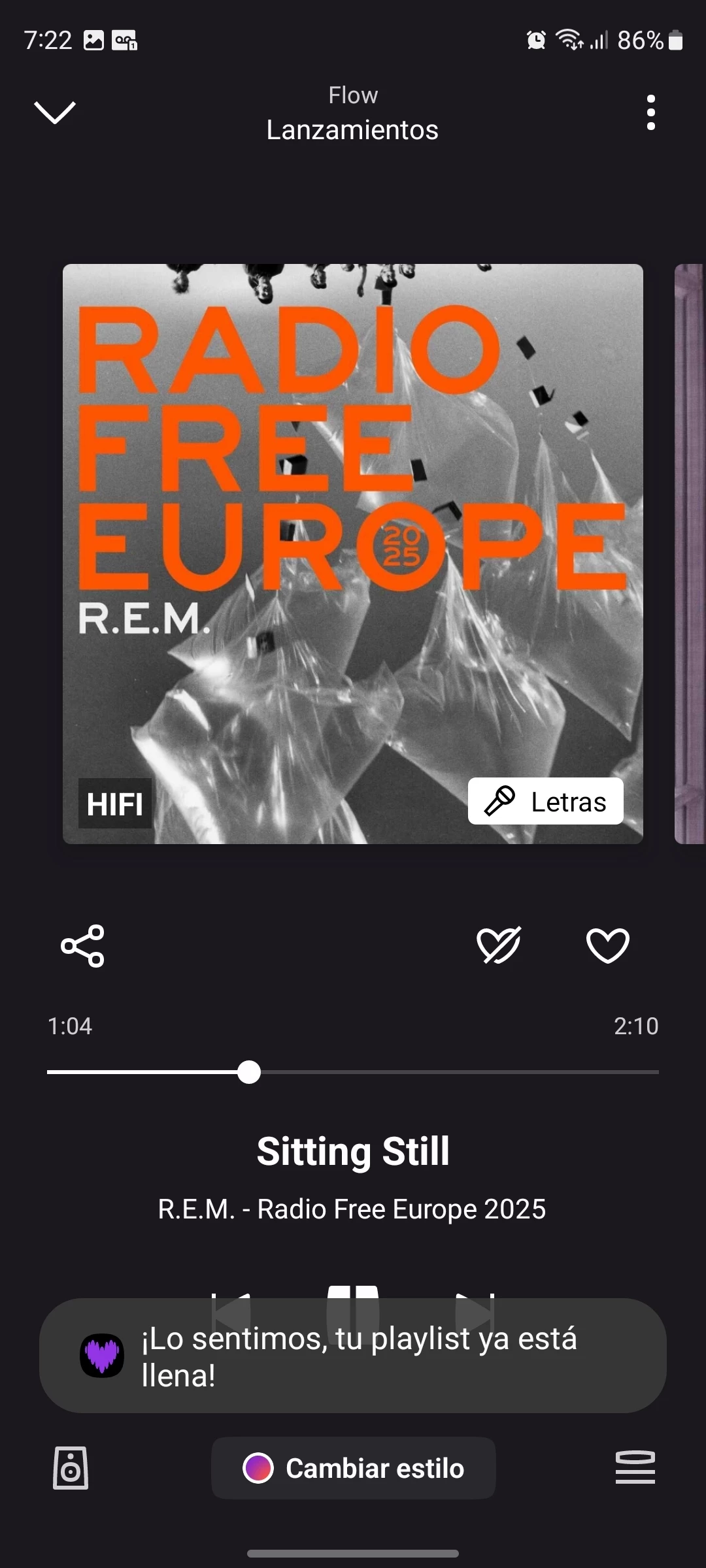Collapse the player with the down chevron
This screenshot has height=1568, width=706.
(x=55, y=112)
